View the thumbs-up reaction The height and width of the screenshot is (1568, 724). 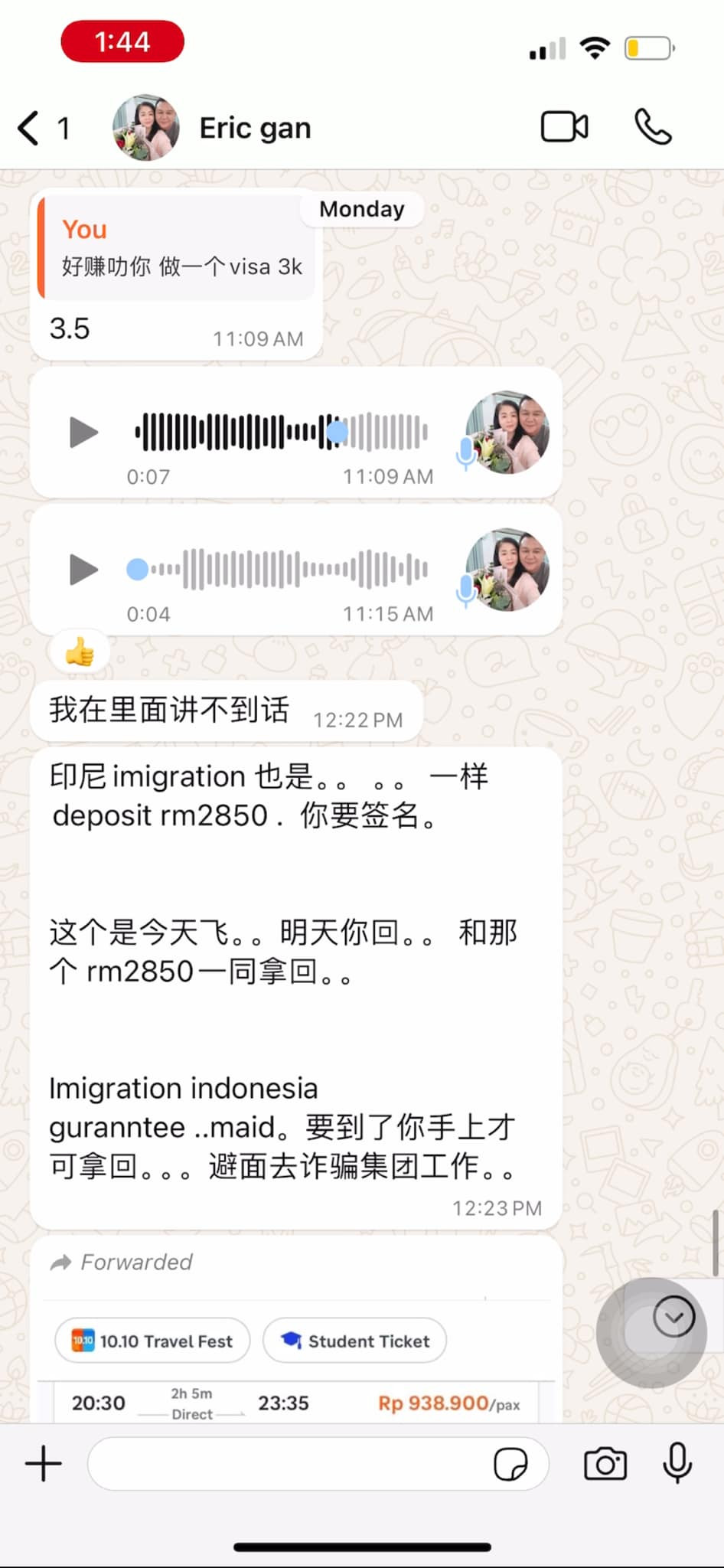point(80,653)
